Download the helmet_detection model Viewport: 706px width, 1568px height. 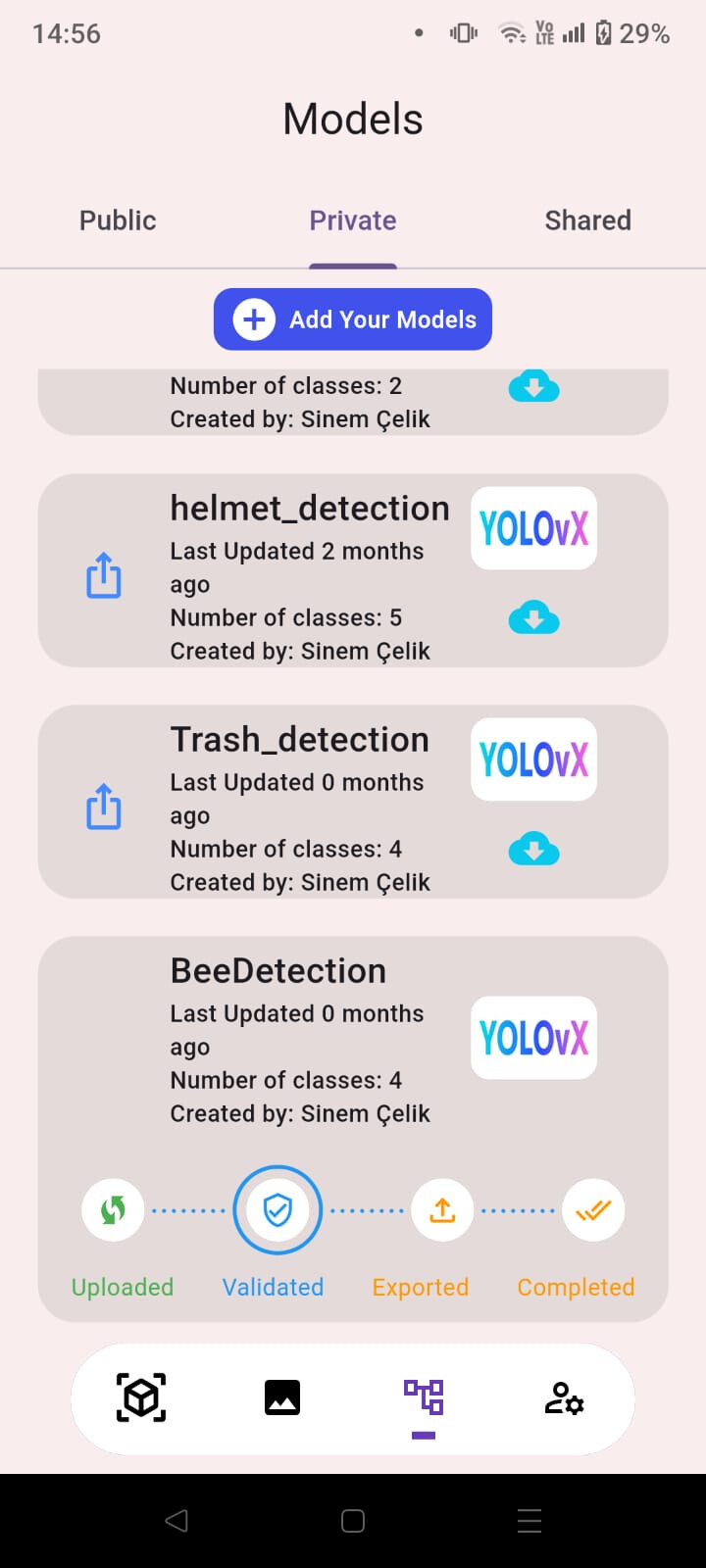click(x=533, y=617)
